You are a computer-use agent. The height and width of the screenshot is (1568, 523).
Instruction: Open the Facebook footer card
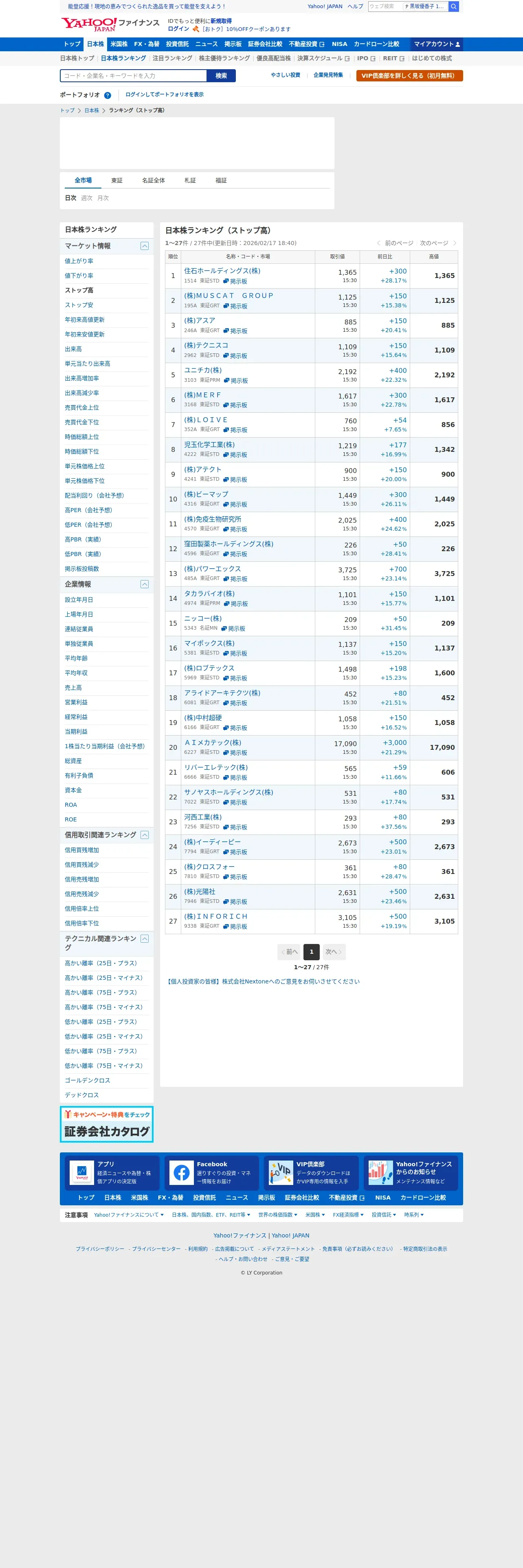coord(212,1172)
